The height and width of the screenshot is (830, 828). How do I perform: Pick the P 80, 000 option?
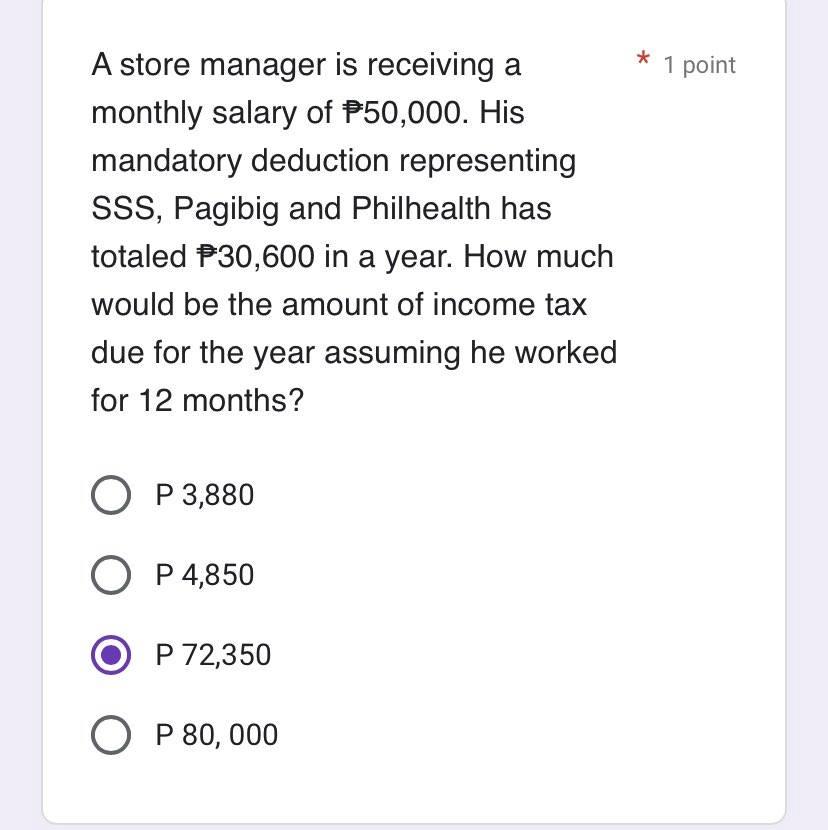point(111,735)
